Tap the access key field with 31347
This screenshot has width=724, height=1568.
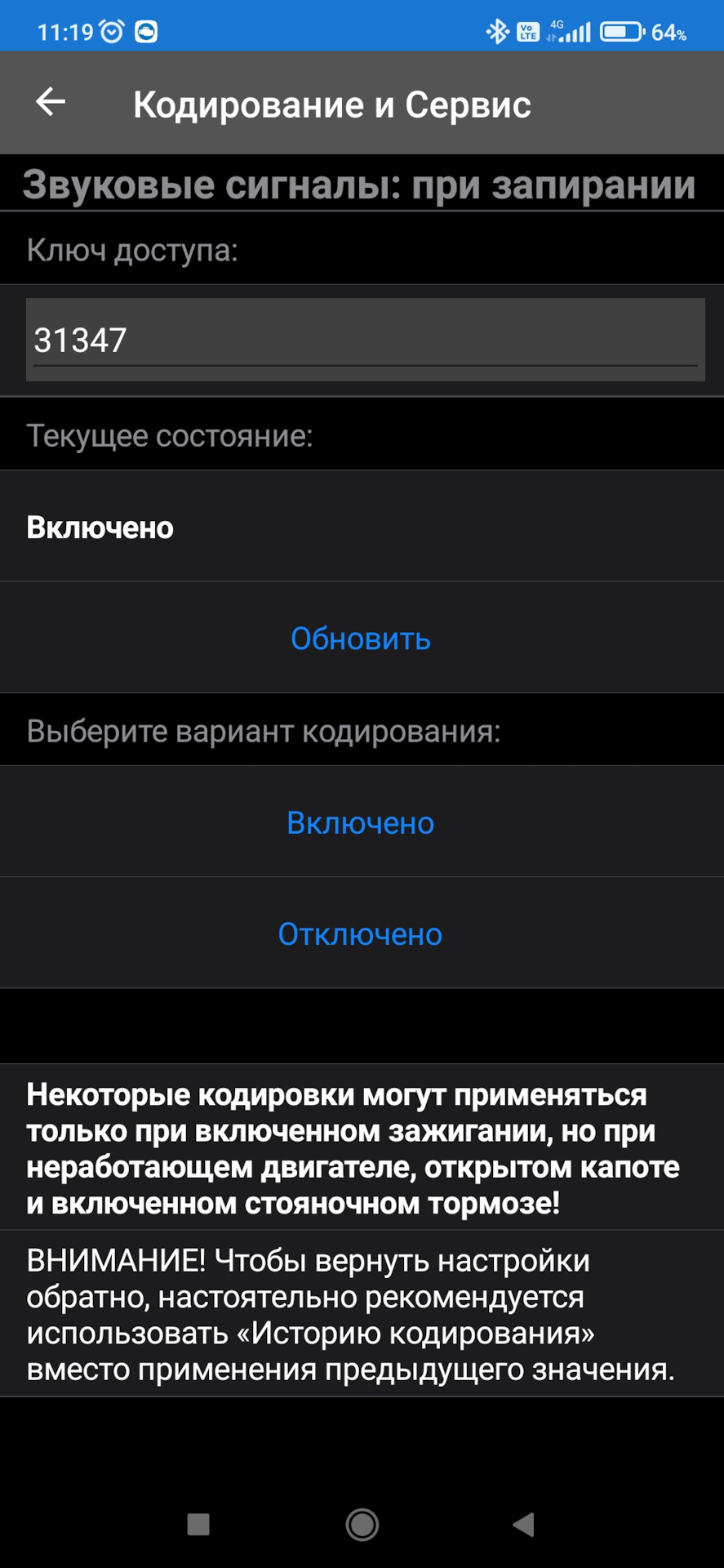pos(365,340)
